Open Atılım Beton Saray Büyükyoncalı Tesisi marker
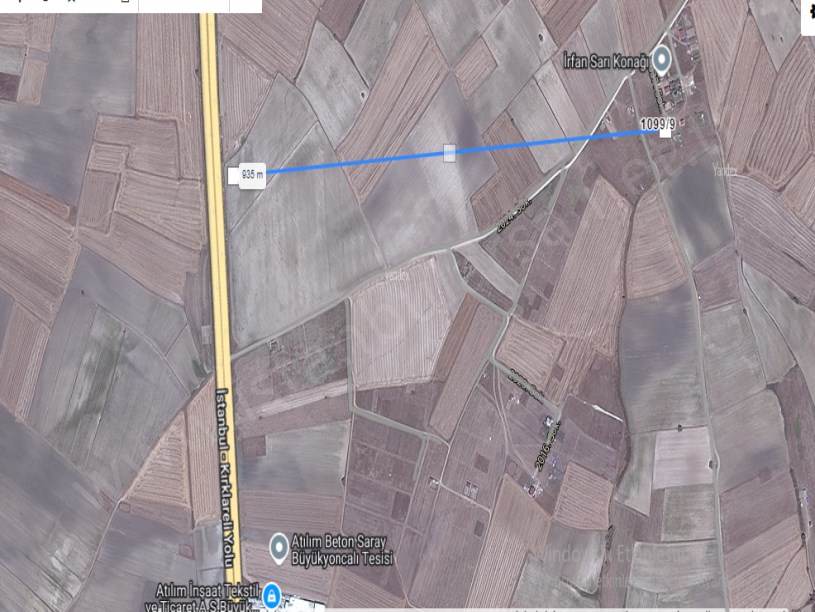815x612 pixels. click(280, 546)
